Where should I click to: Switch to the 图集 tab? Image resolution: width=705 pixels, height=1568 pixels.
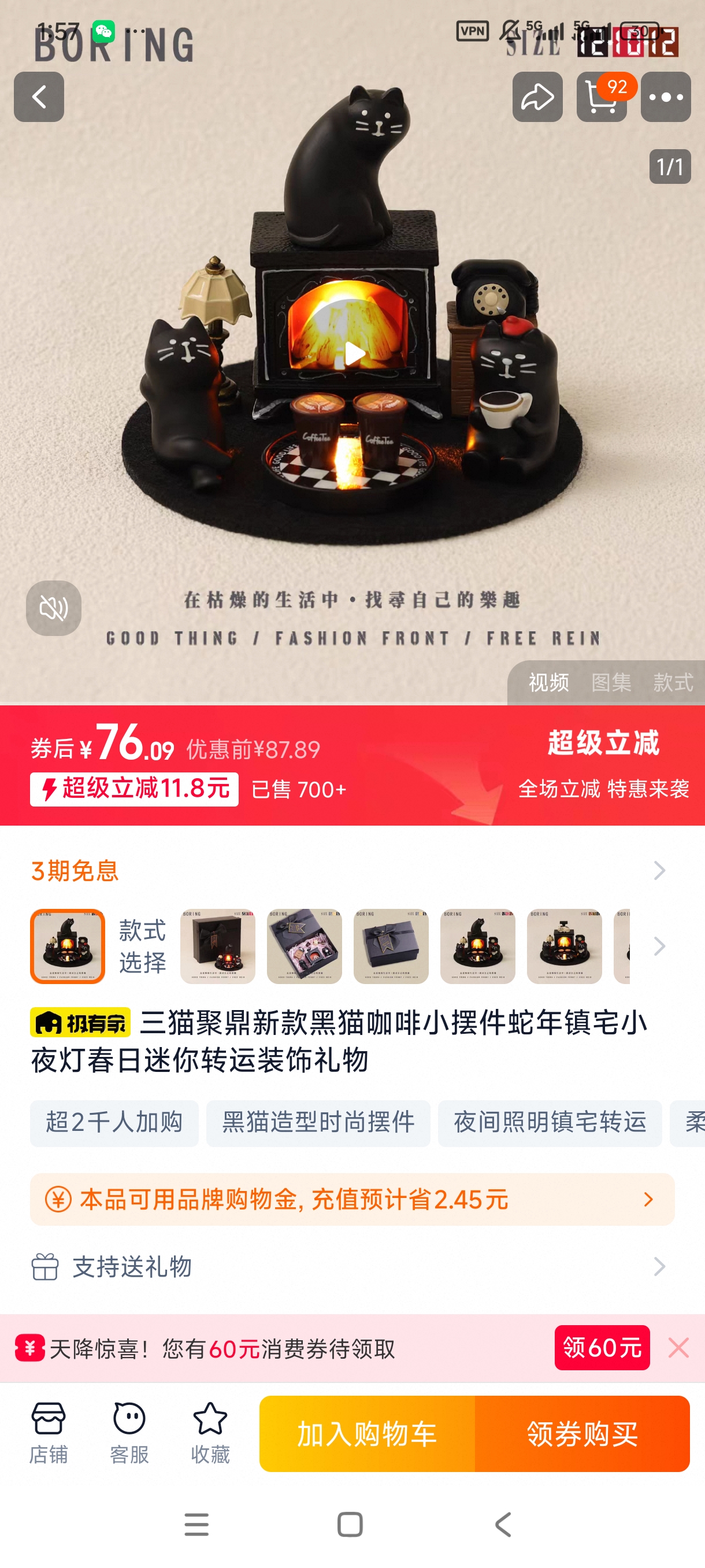[x=611, y=682]
